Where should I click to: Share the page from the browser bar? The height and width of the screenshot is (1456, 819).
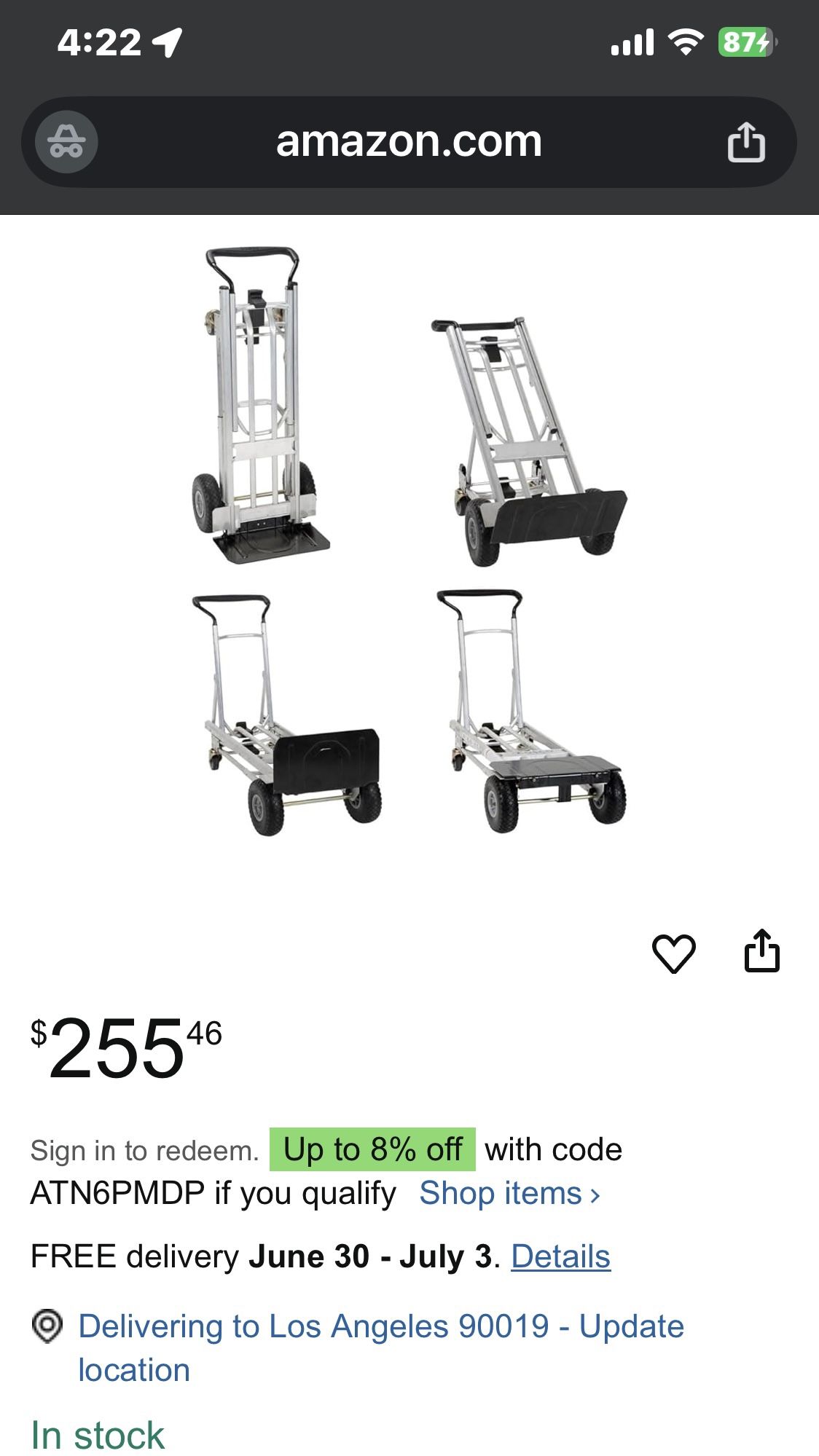point(745,142)
